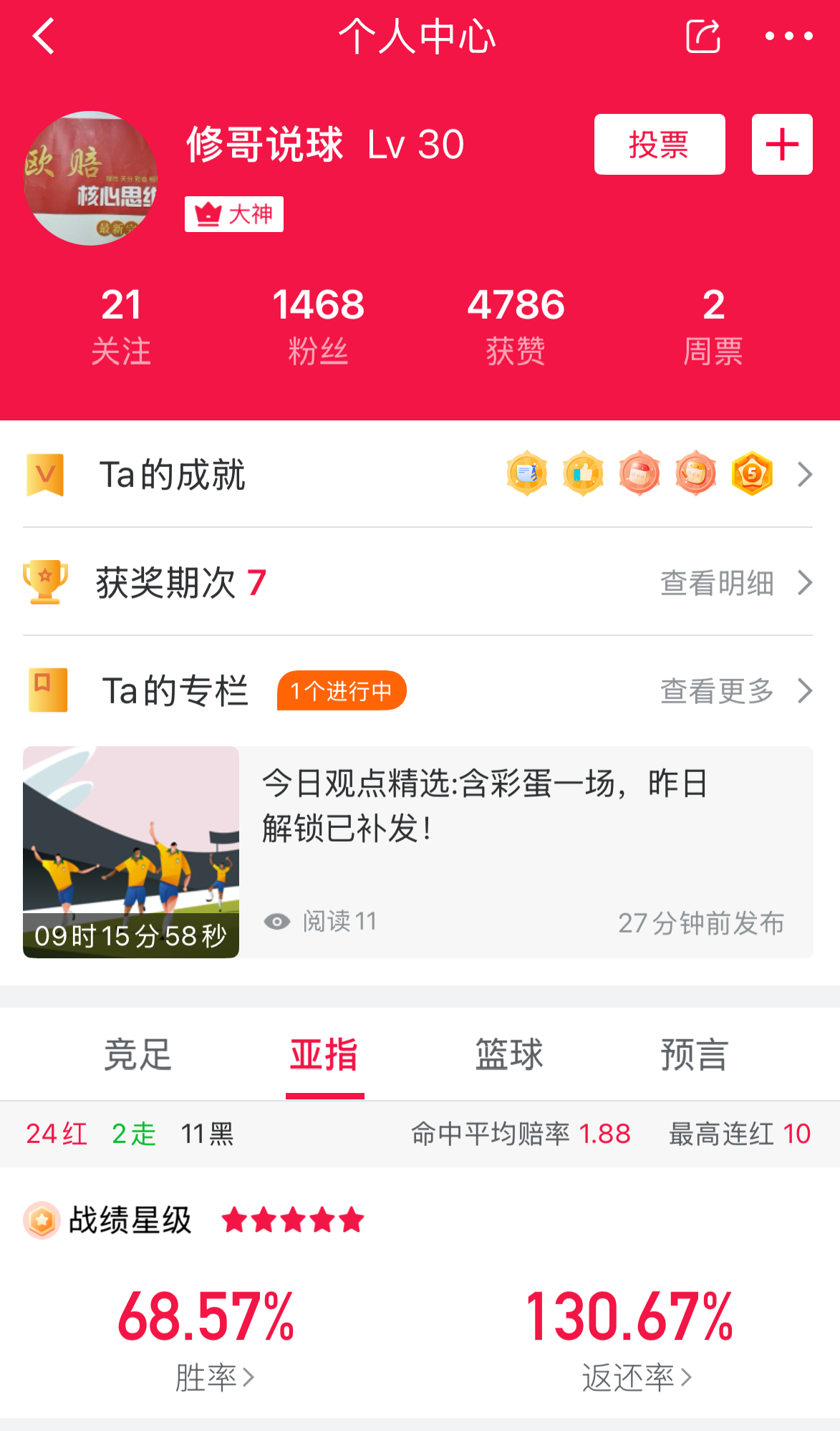Open 返还率 return rate details
Screen dimensions: 840x1431
637,1376
